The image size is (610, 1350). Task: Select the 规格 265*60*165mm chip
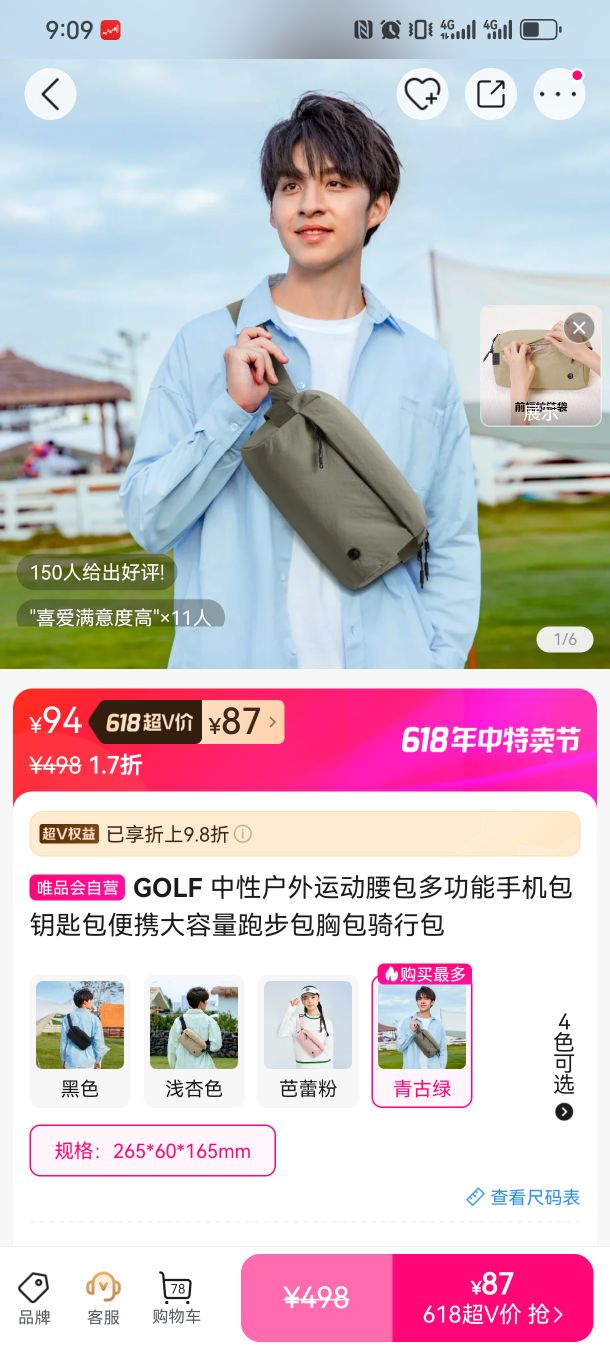pos(152,1151)
